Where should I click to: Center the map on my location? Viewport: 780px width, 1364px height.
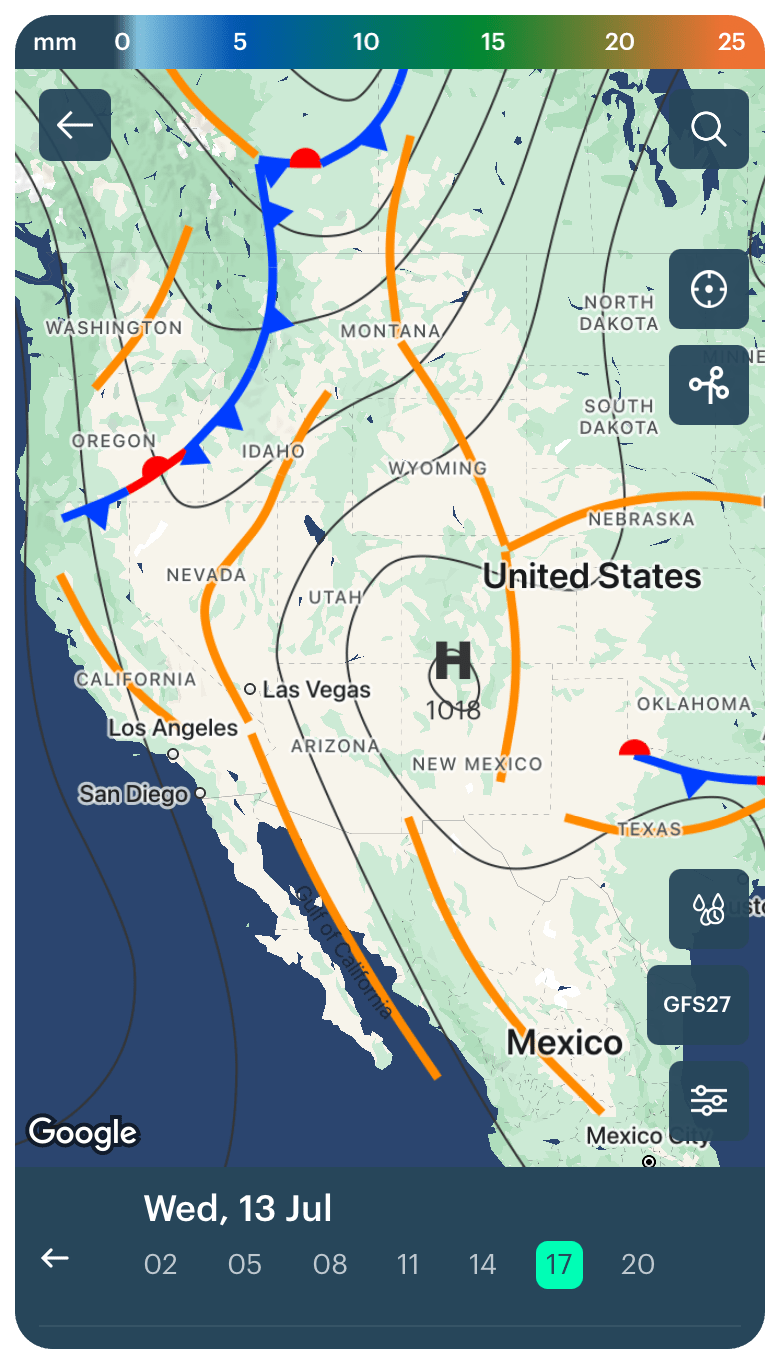coord(708,289)
